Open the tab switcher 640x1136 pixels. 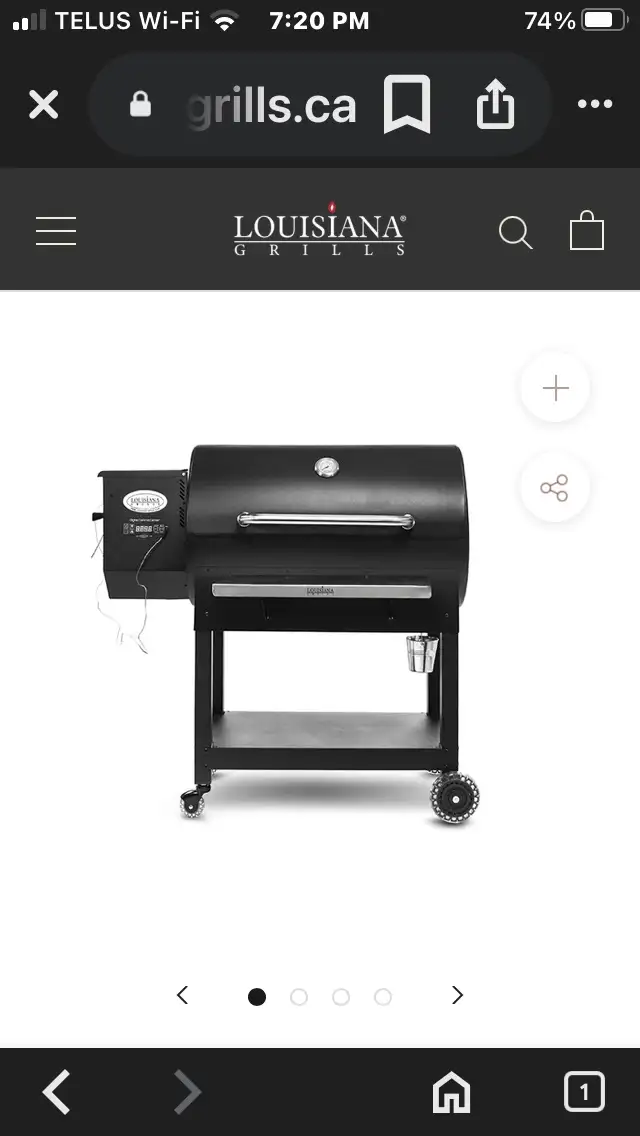click(584, 1091)
